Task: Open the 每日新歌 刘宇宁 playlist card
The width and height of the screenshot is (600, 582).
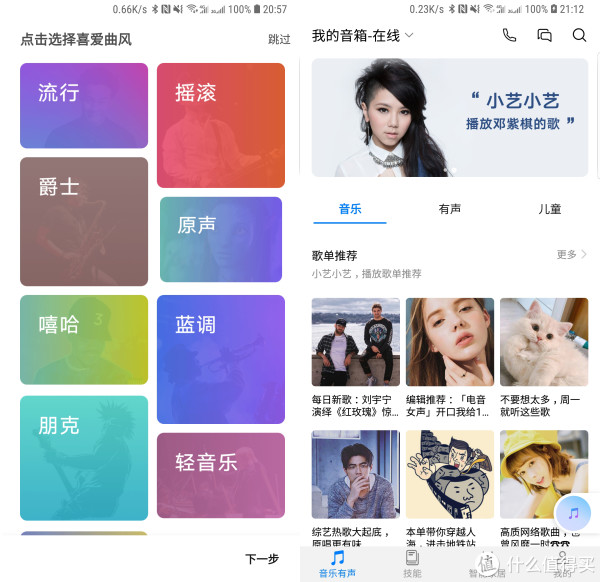Action: pyautogui.click(x=355, y=355)
